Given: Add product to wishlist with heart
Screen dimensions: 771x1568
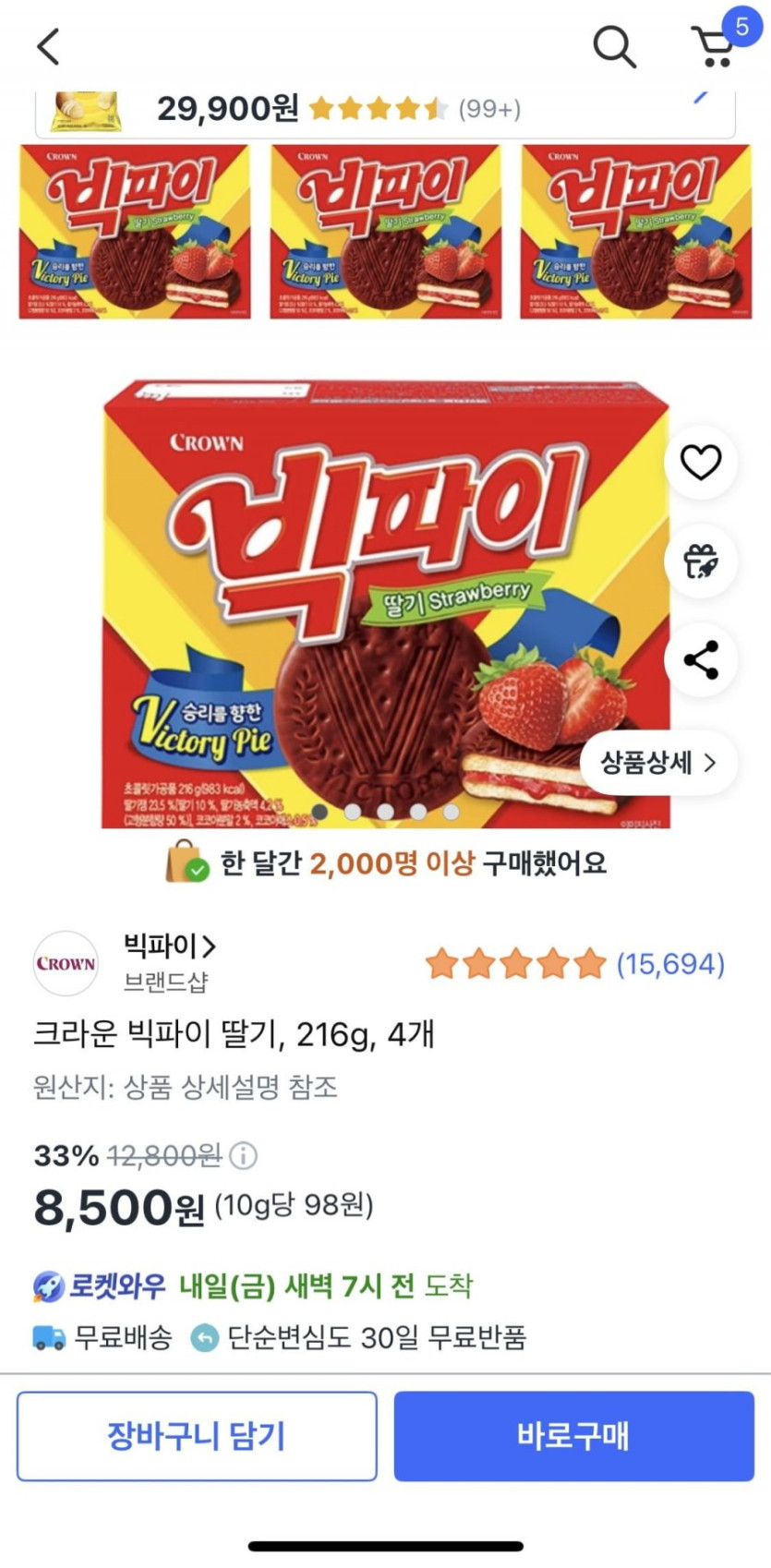Looking at the screenshot, I should (x=701, y=462).
